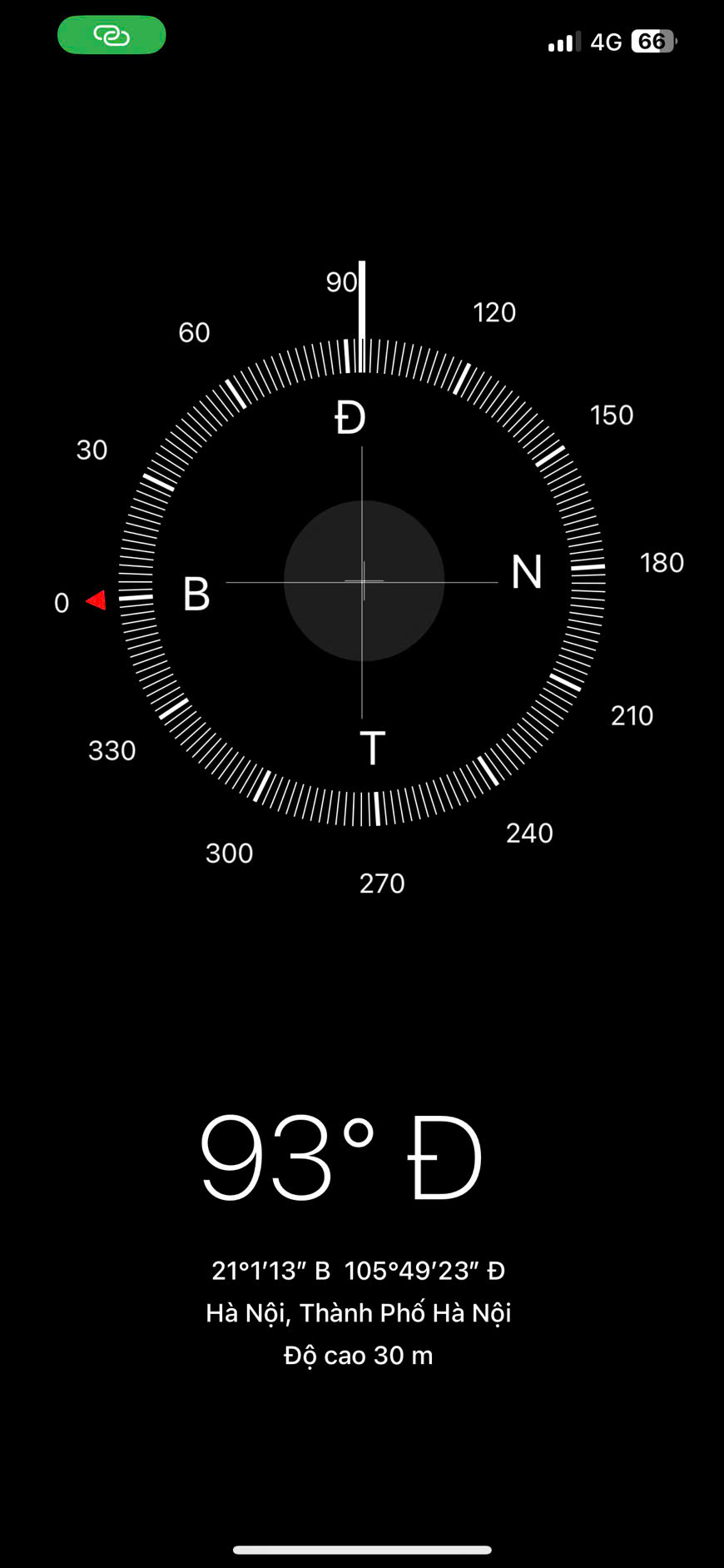Open the coordinates 21°1′13″ B in Maps
The height and width of the screenshot is (1568, 724).
(x=358, y=1271)
